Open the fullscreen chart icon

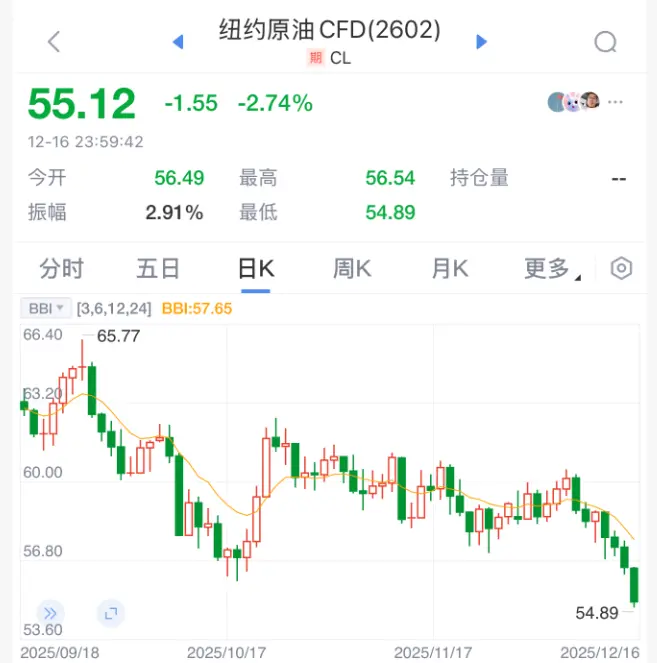(109, 612)
